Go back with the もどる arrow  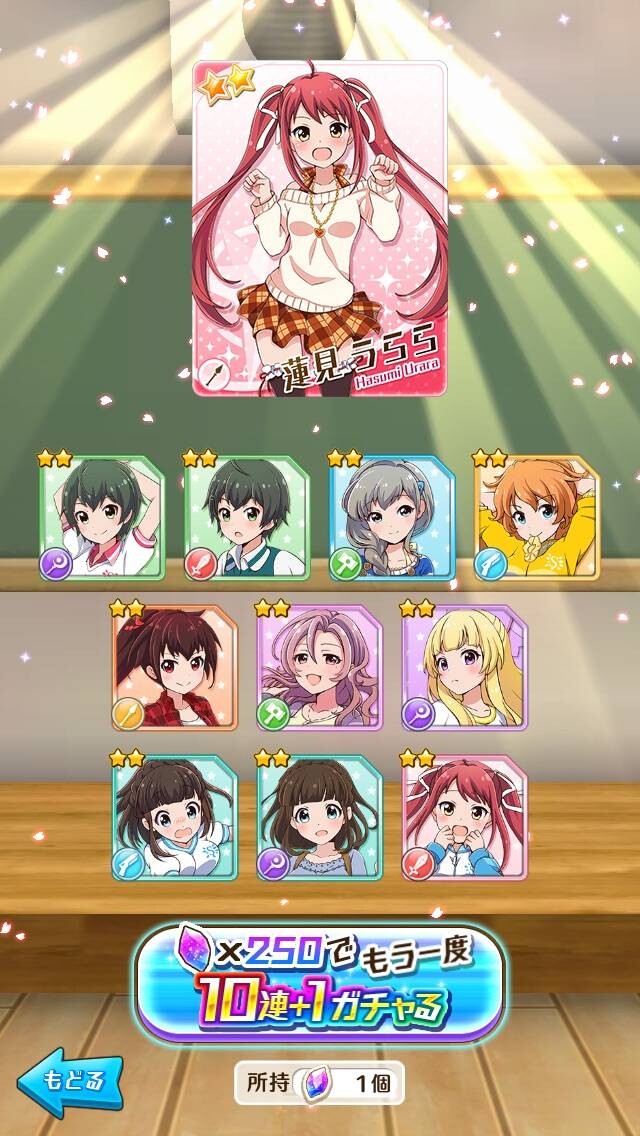[70, 1082]
